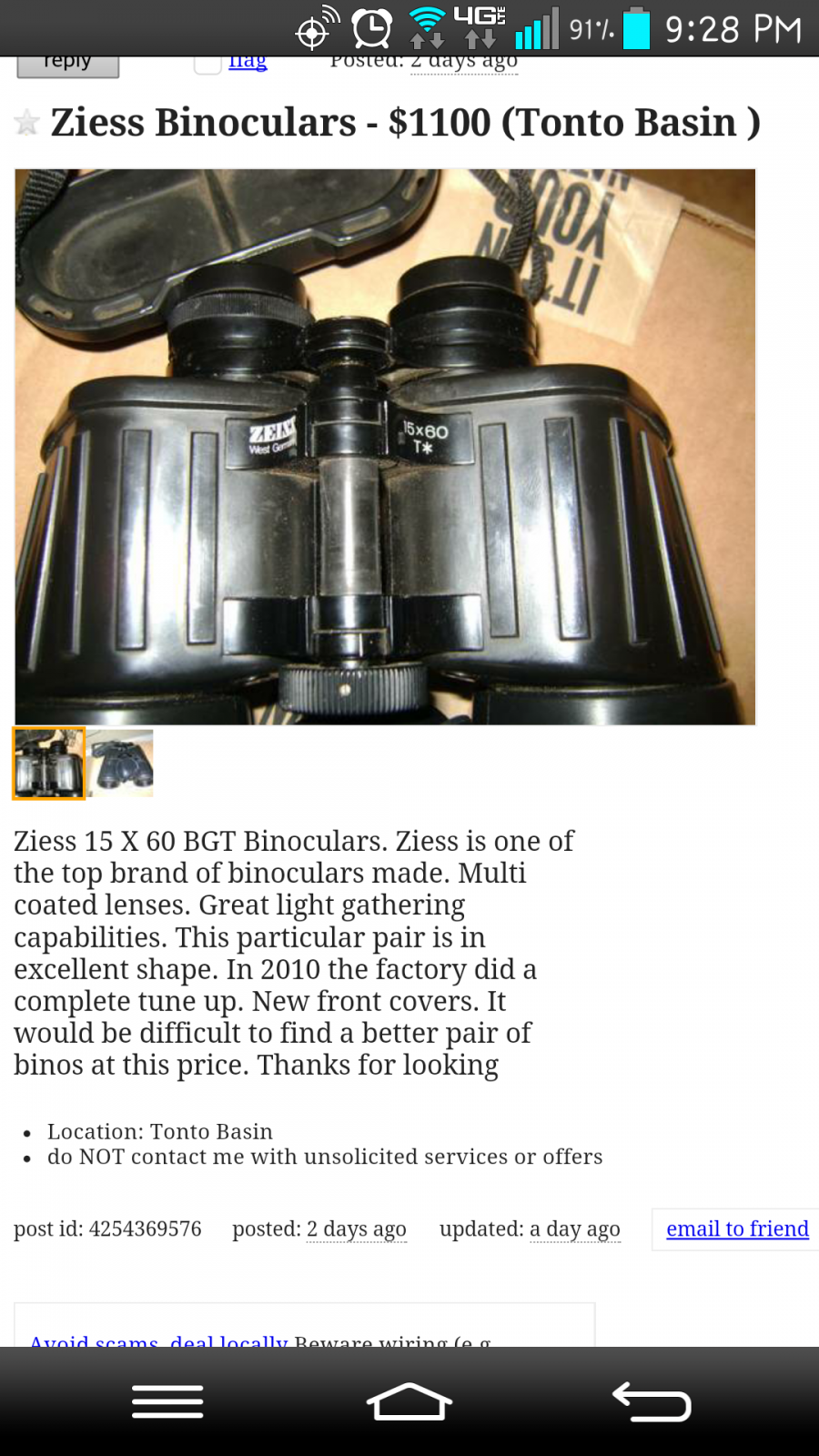The height and width of the screenshot is (1456, 819).
Task: Open the email to friend link
Action: tap(737, 1228)
